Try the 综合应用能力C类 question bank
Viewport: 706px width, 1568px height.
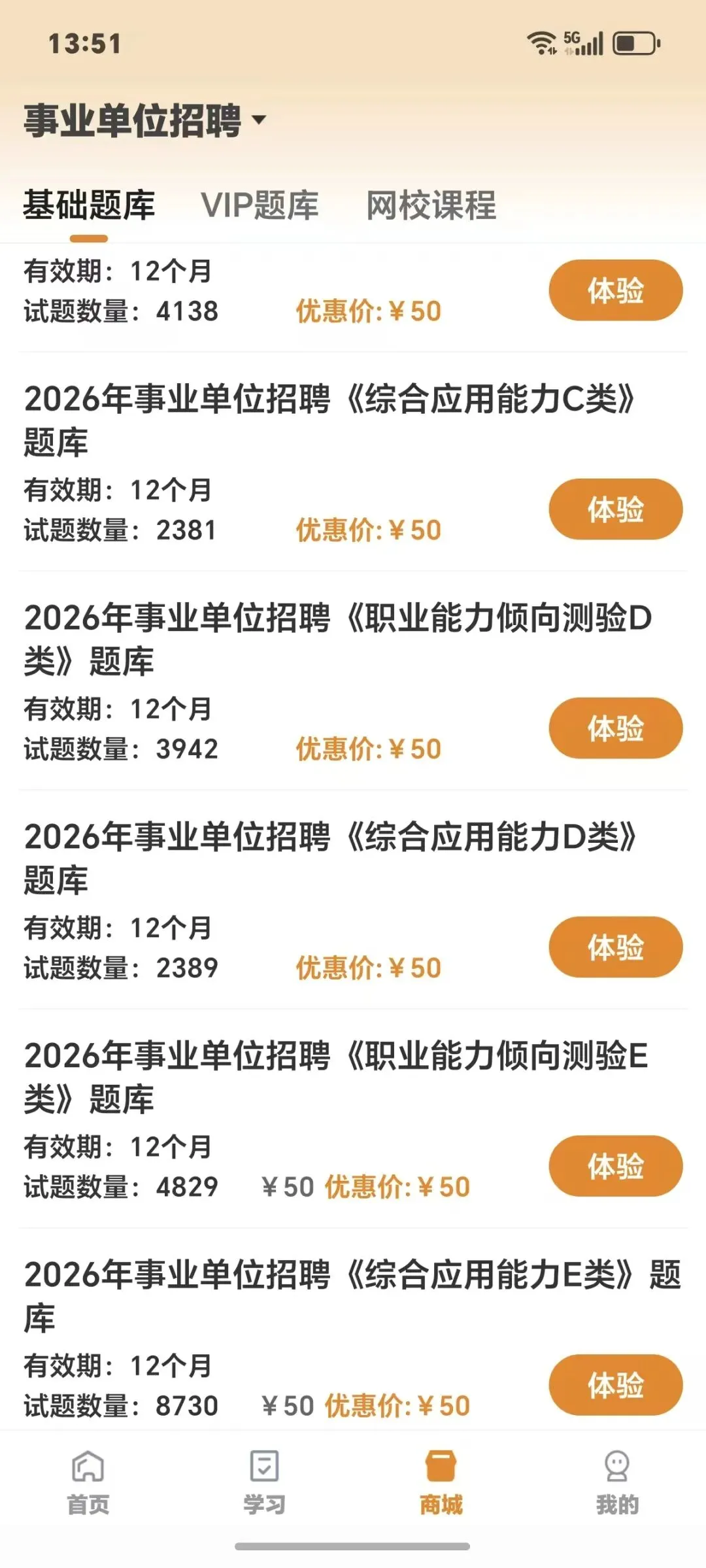(615, 509)
